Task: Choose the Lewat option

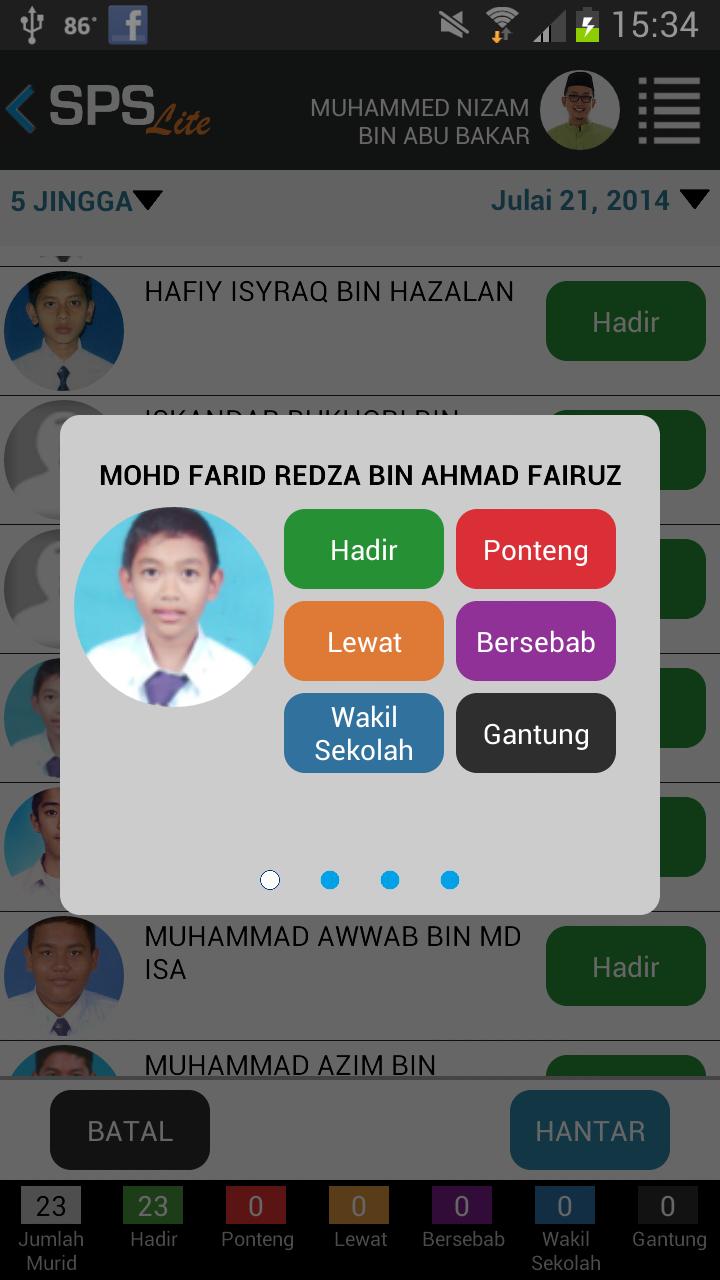Action: (363, 641)
